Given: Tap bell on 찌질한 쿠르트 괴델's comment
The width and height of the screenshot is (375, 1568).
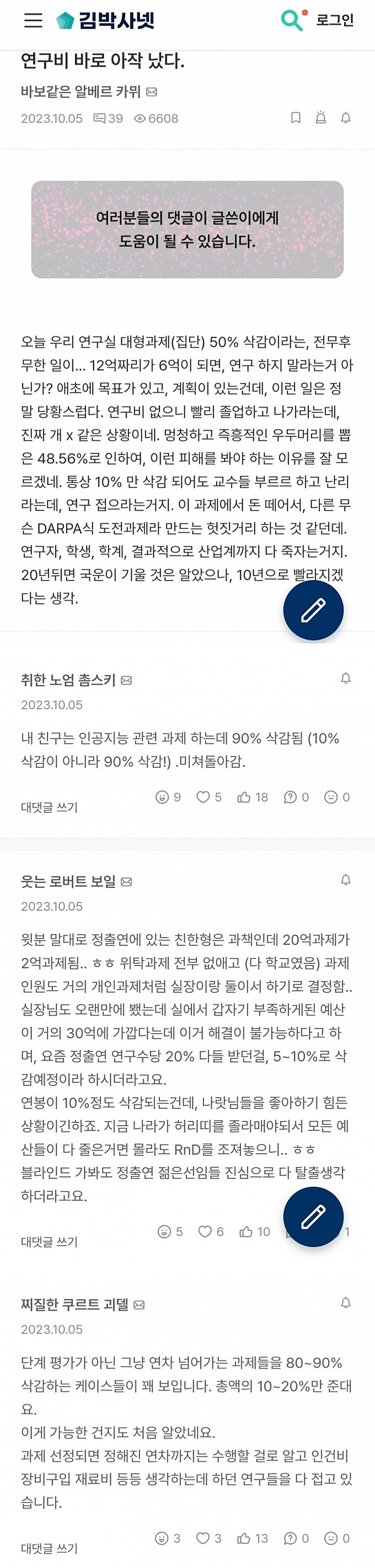Looking at the screenshot, I should (x=346, y=1303).
